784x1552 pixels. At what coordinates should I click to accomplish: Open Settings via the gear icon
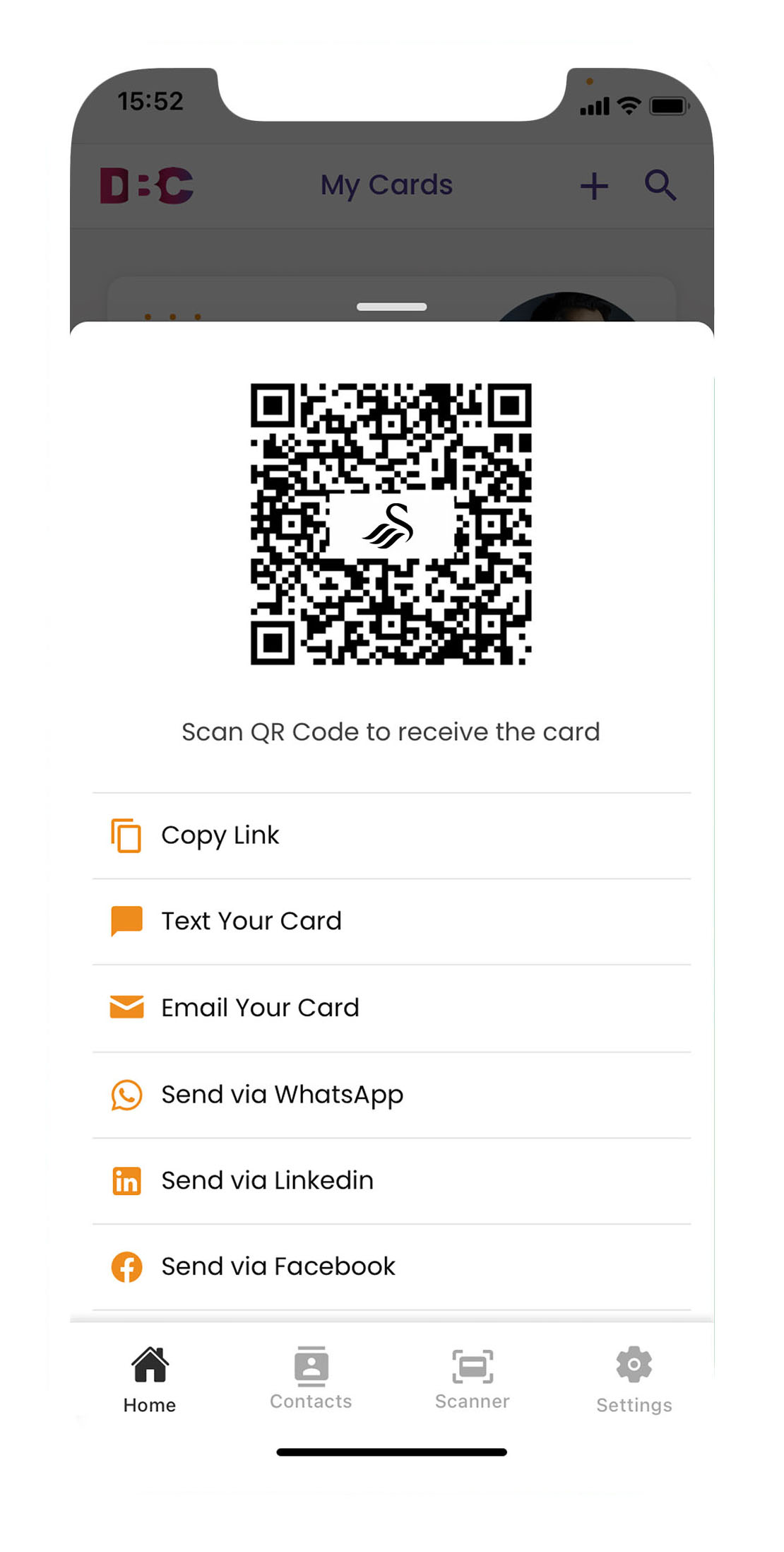[634, 1378]
